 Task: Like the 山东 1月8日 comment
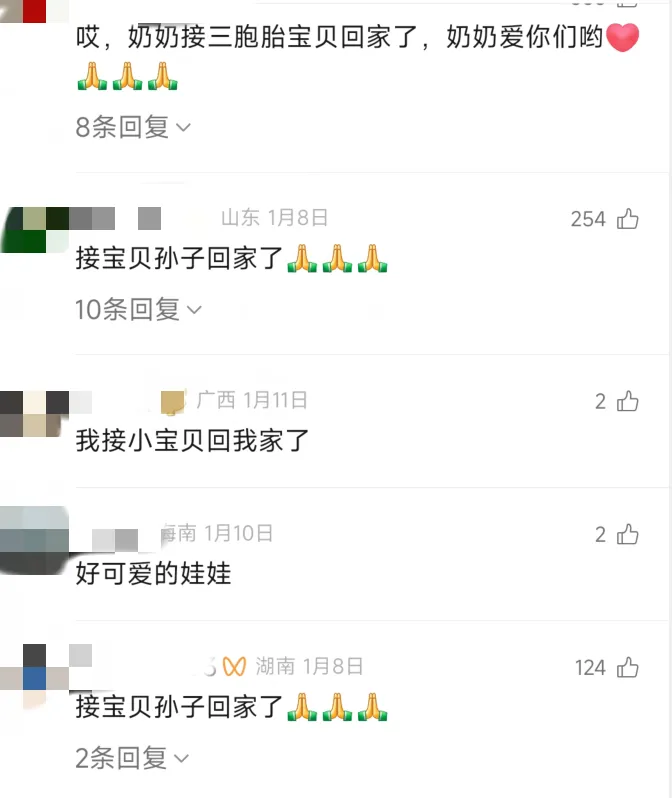[x=627, y=219]
